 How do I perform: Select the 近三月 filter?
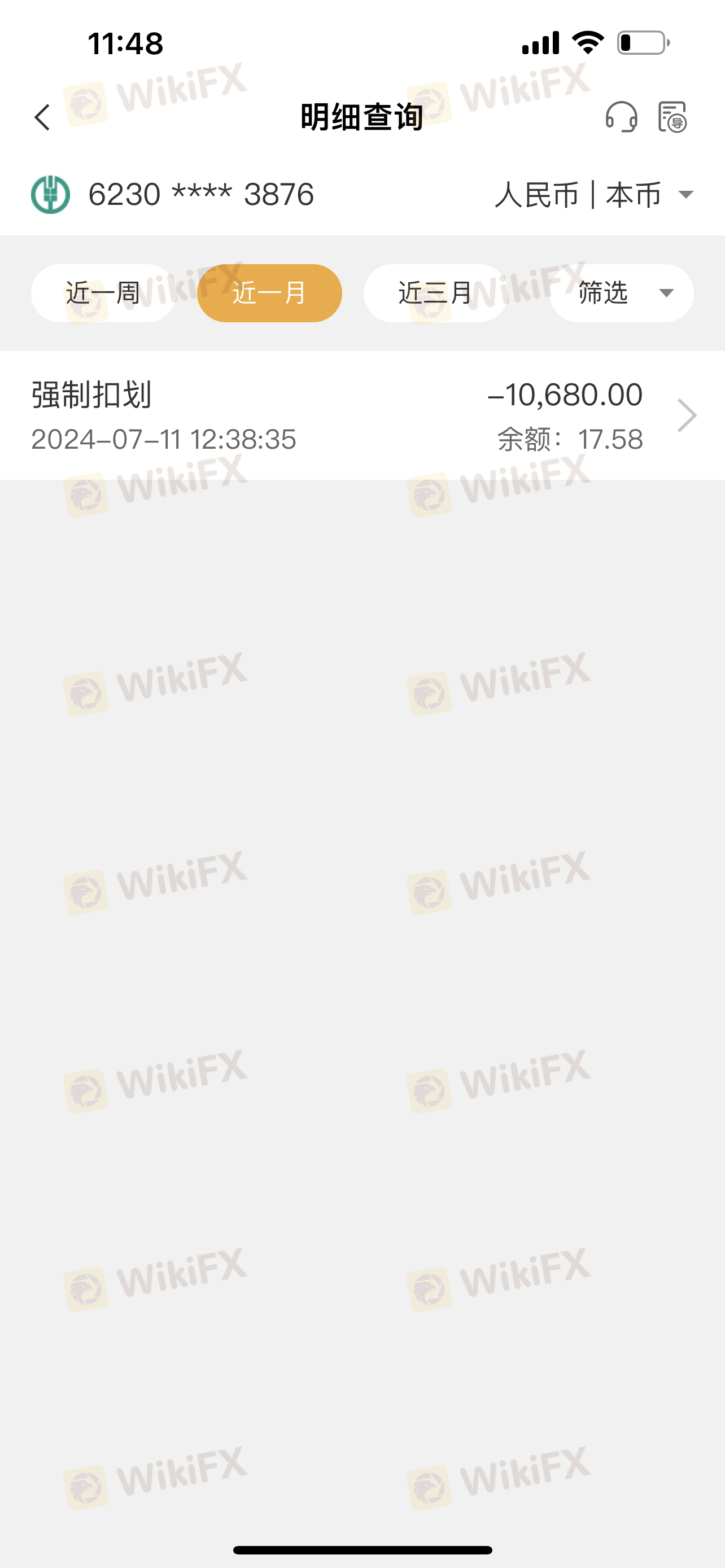click(435, 293)
